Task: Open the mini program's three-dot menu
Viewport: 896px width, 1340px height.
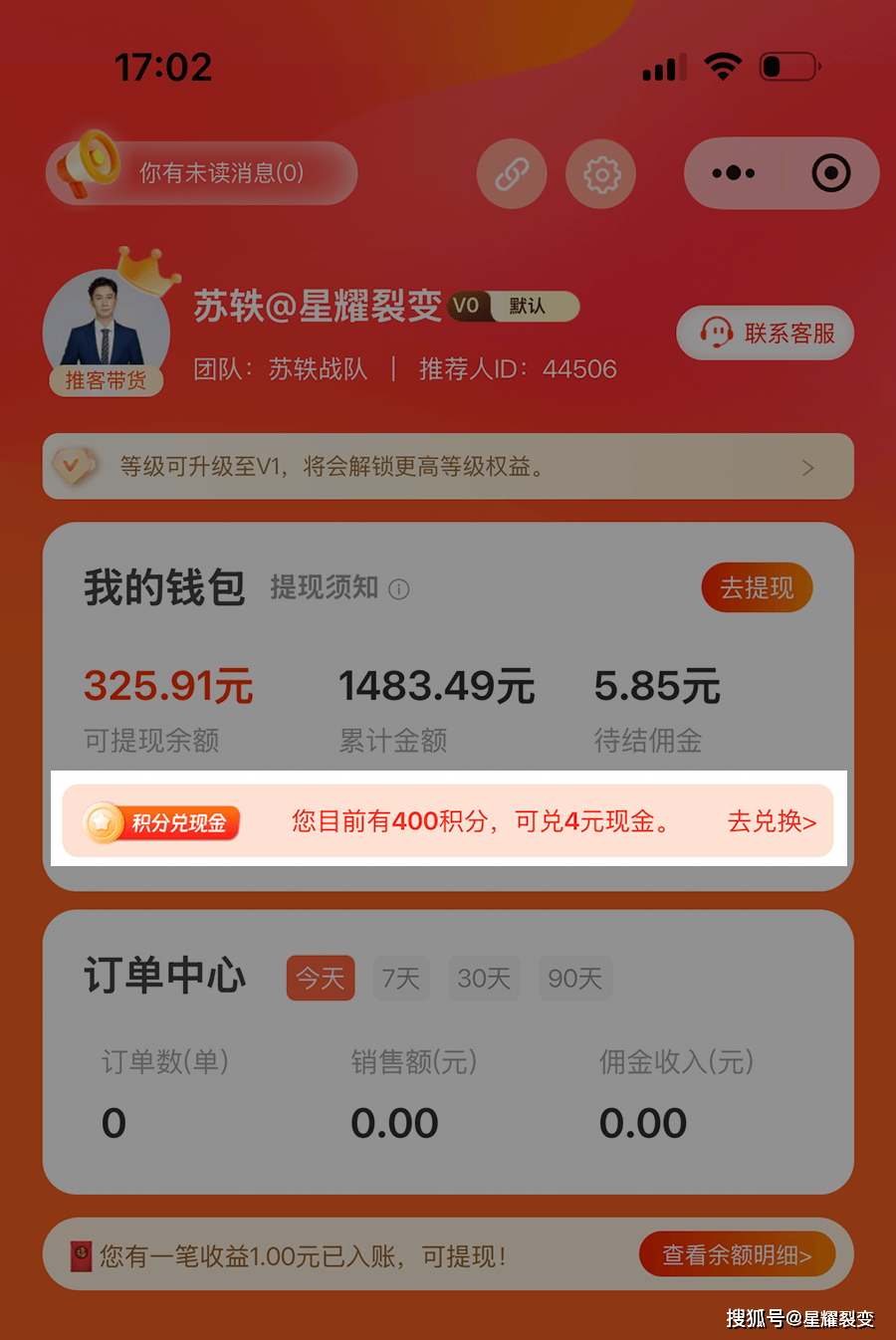Action: [734, 173]
